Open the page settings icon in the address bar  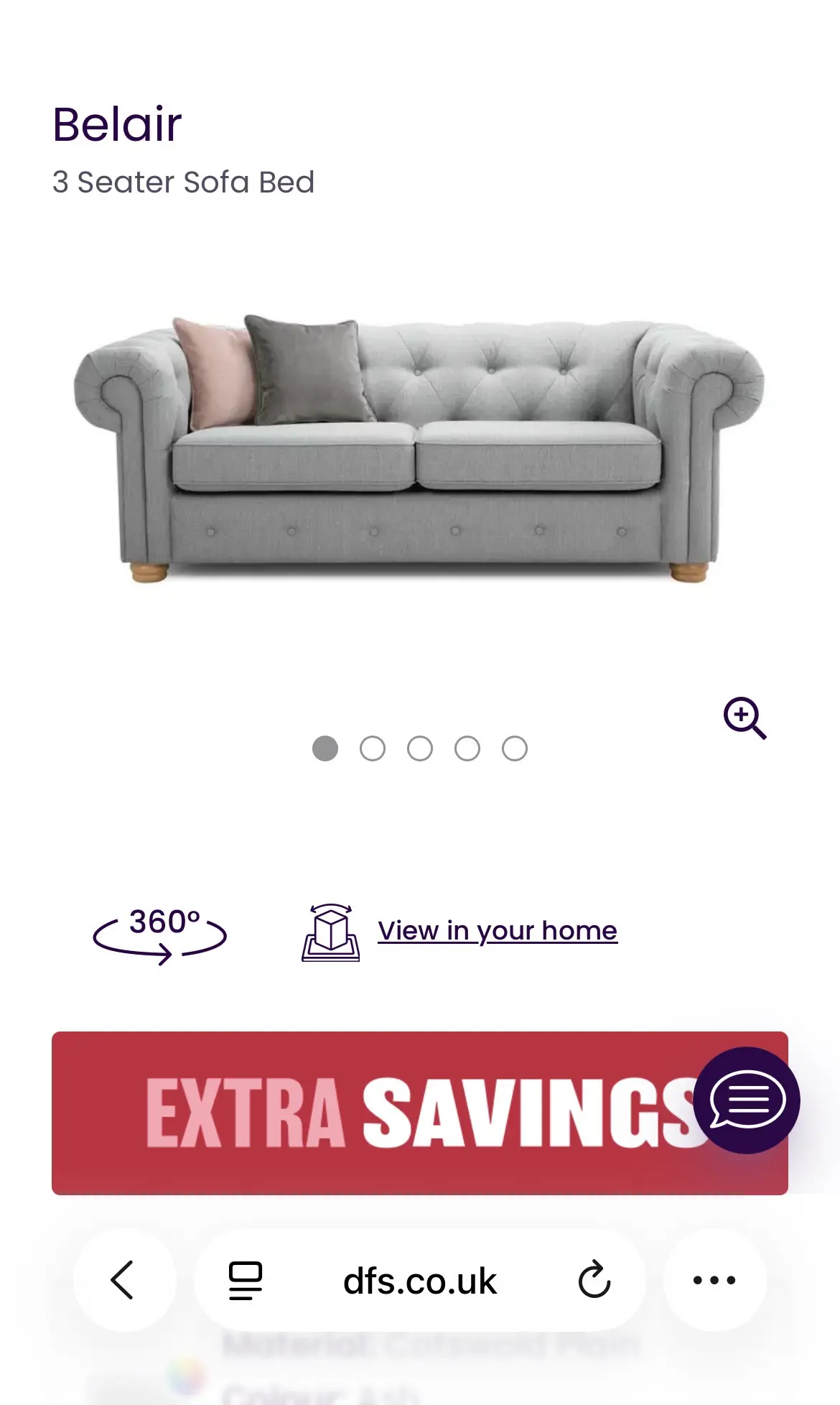(x=245, y=1280)
